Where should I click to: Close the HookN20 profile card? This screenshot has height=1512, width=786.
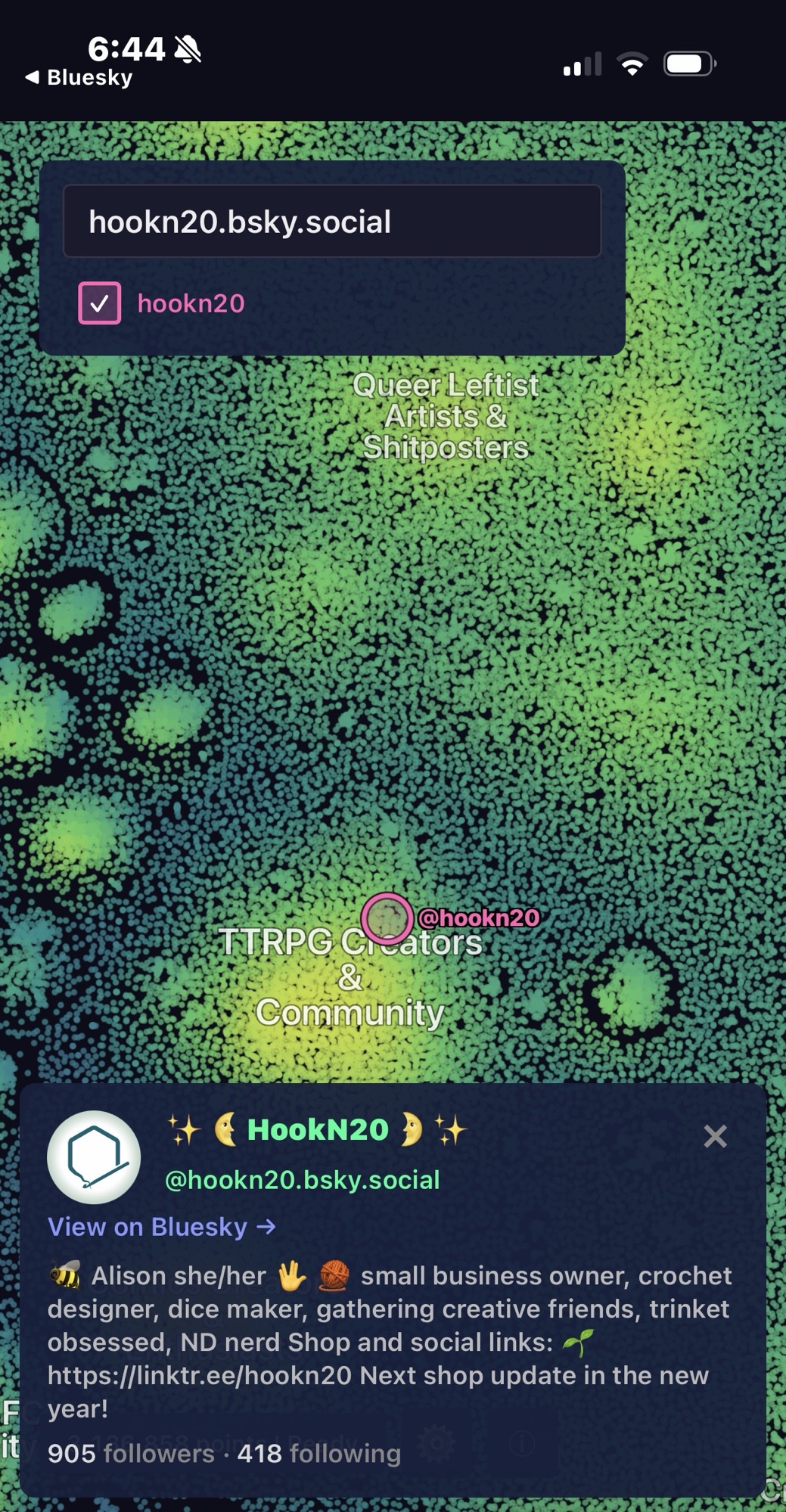click(714, 1136)
